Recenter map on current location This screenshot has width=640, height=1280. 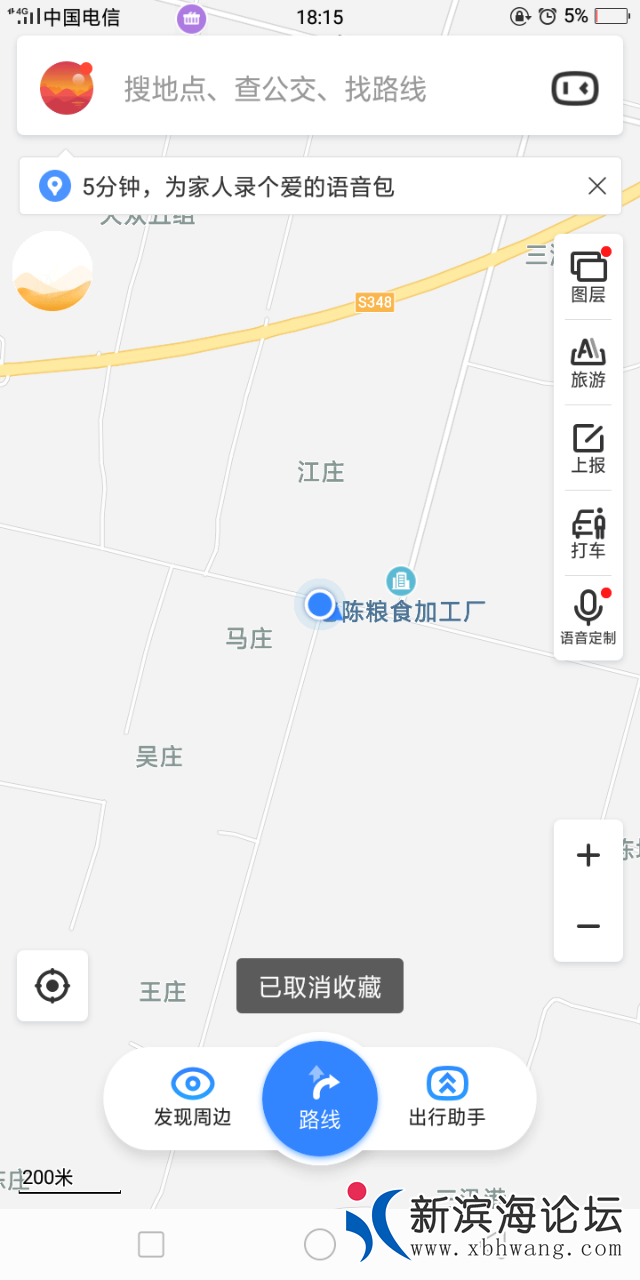pos(52,986)
